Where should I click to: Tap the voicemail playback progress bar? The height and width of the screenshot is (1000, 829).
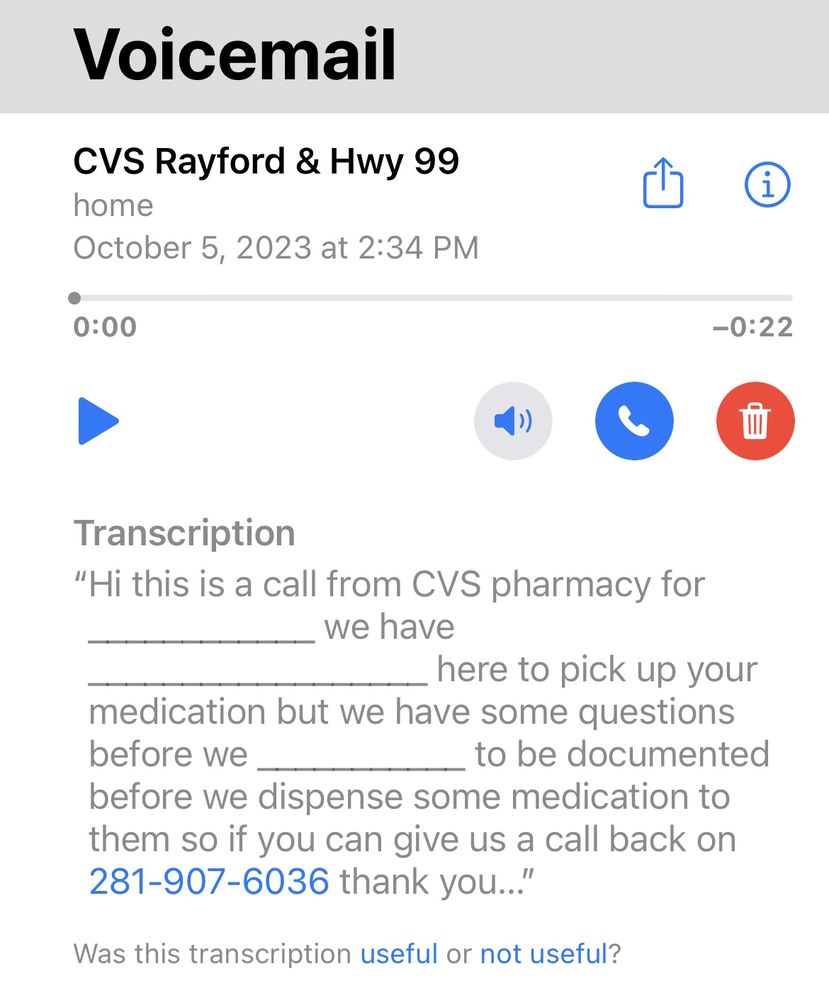pos(433,298)
